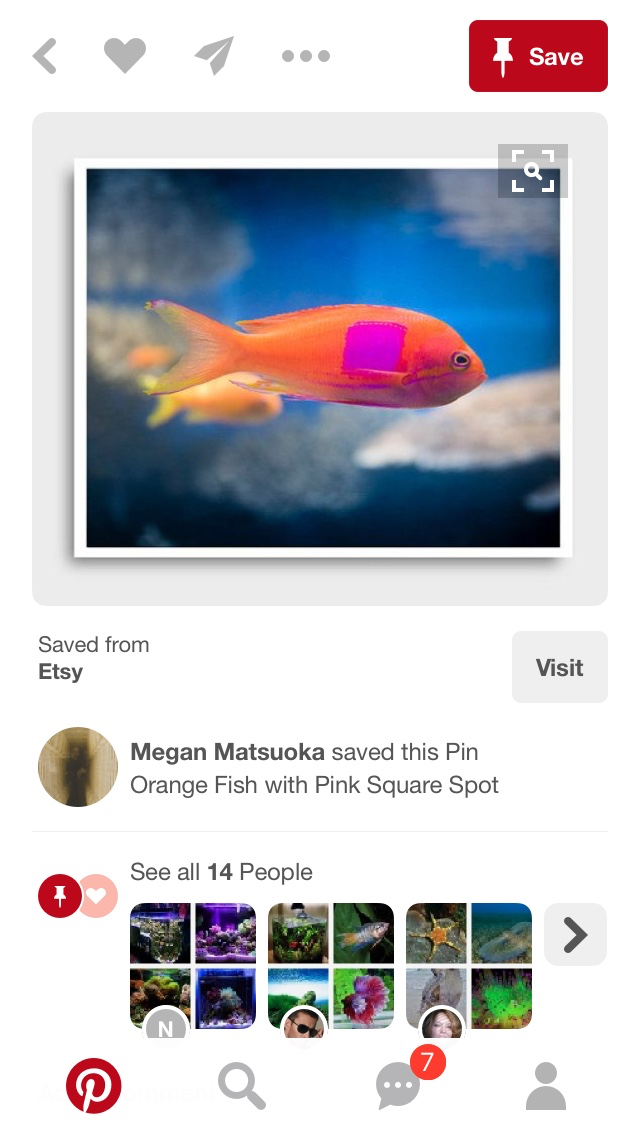Go back using the left arrow
The height and width of the screenshot is (1136, 640).
[45, 57]
